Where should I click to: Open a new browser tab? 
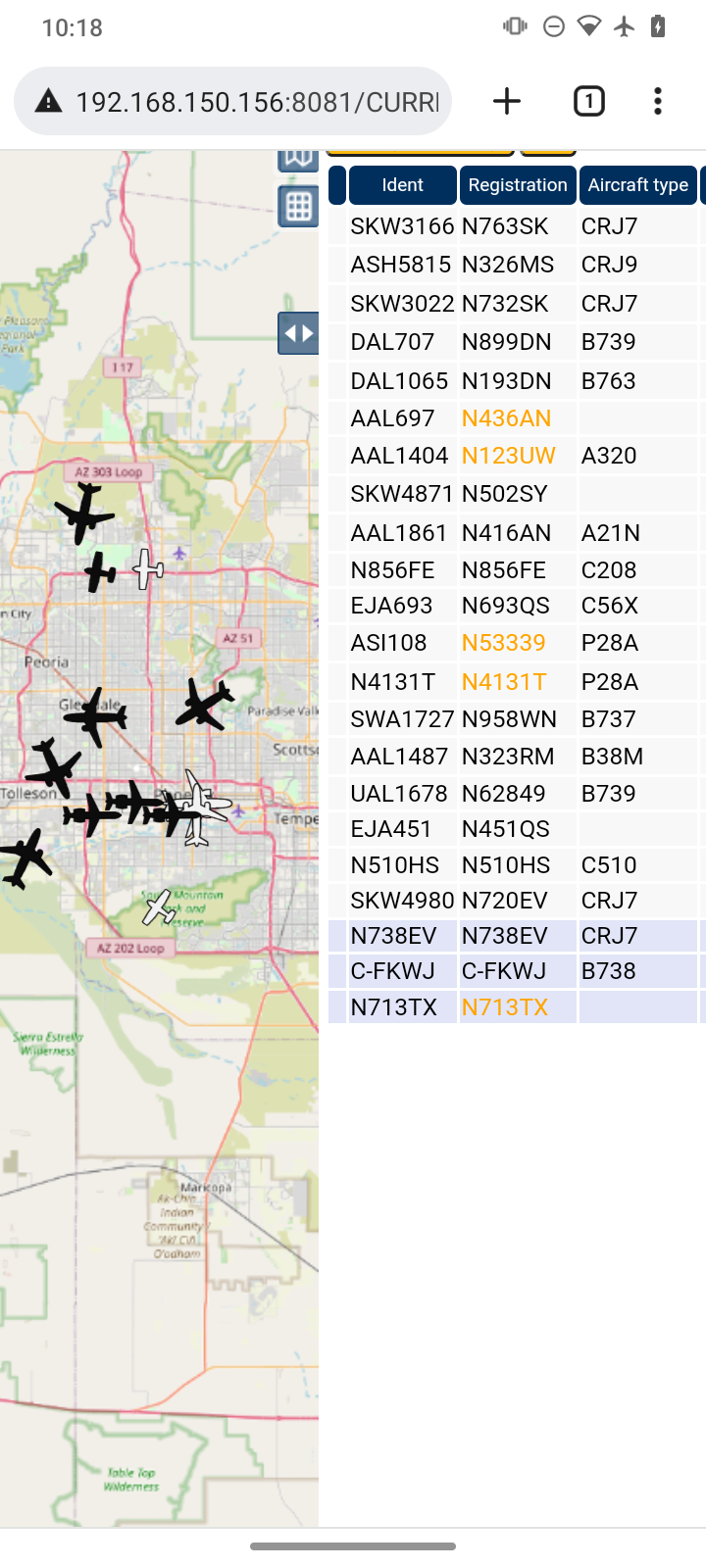coord(507,101)
